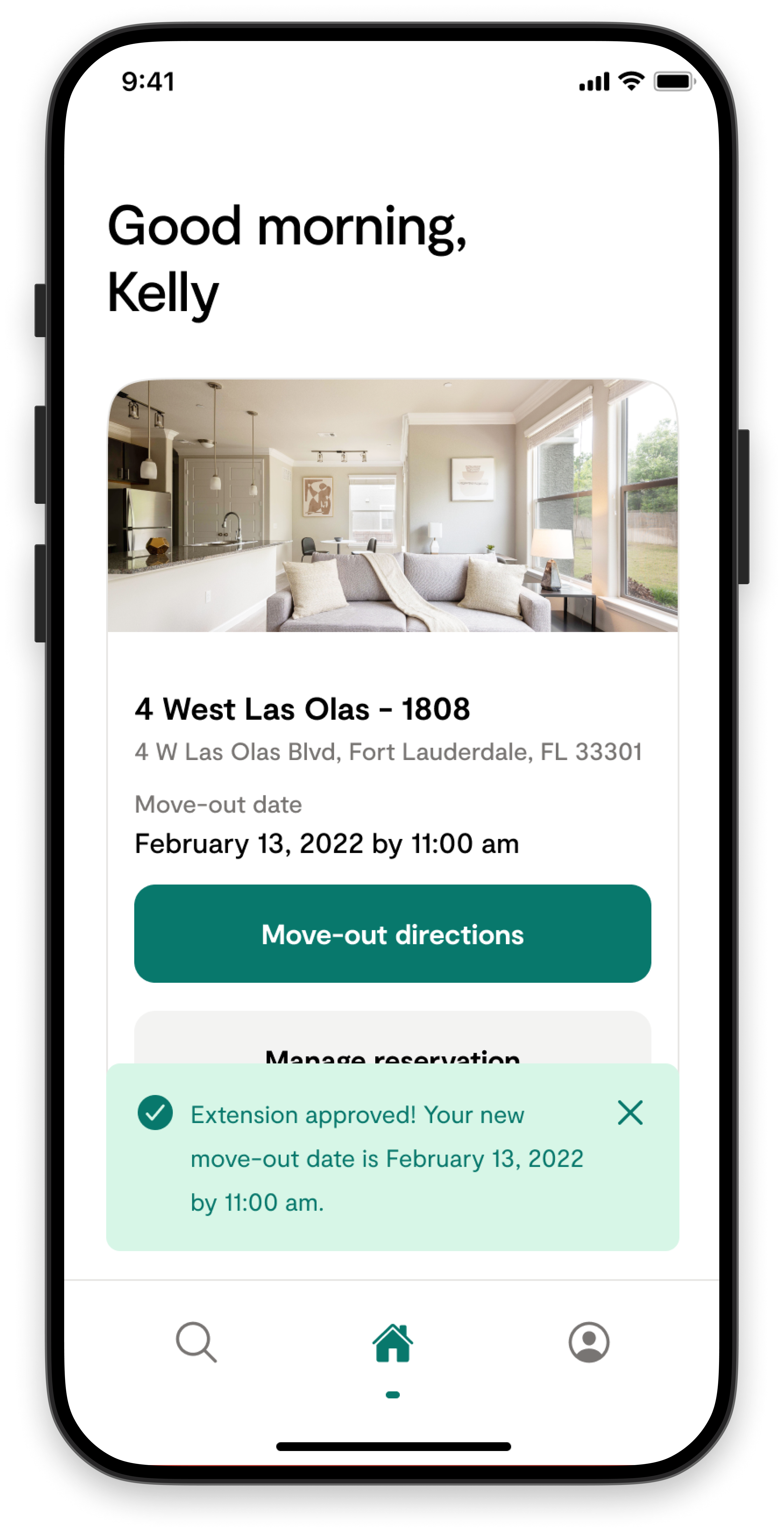Open the 4 West Las Olas apartment photo
This screenshot has width=784, height=1533.
(392, 506)
